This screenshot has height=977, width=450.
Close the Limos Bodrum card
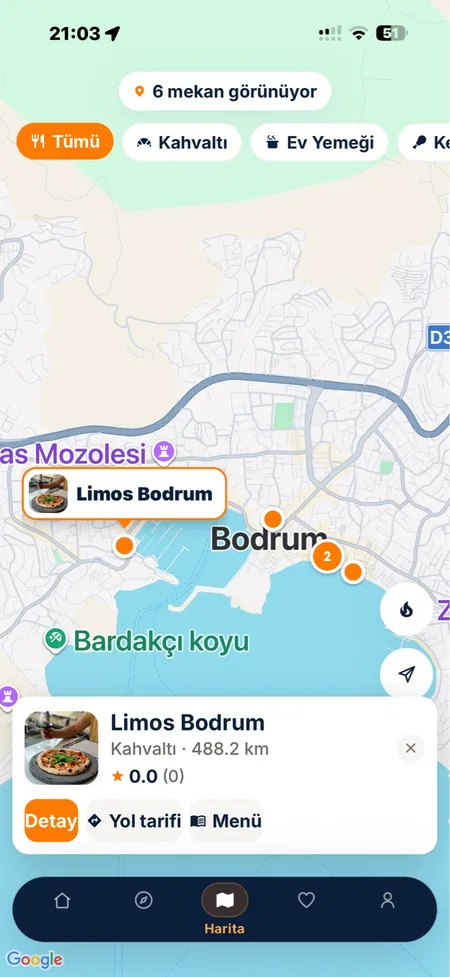pyautogui.click(x=410, y=748)
